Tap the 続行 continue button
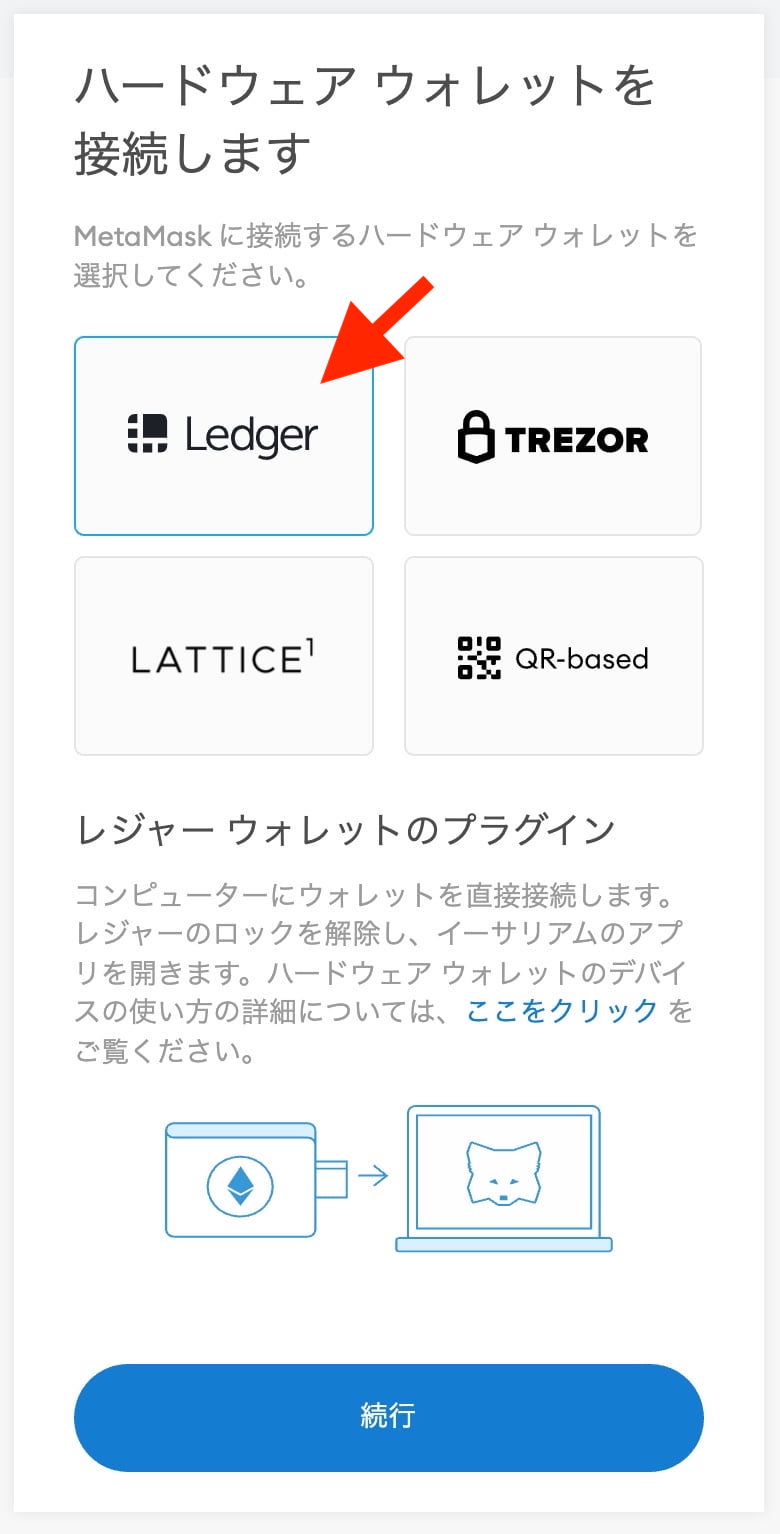The height and width of the screenshot is (1534, 780). pos(389,1417)
